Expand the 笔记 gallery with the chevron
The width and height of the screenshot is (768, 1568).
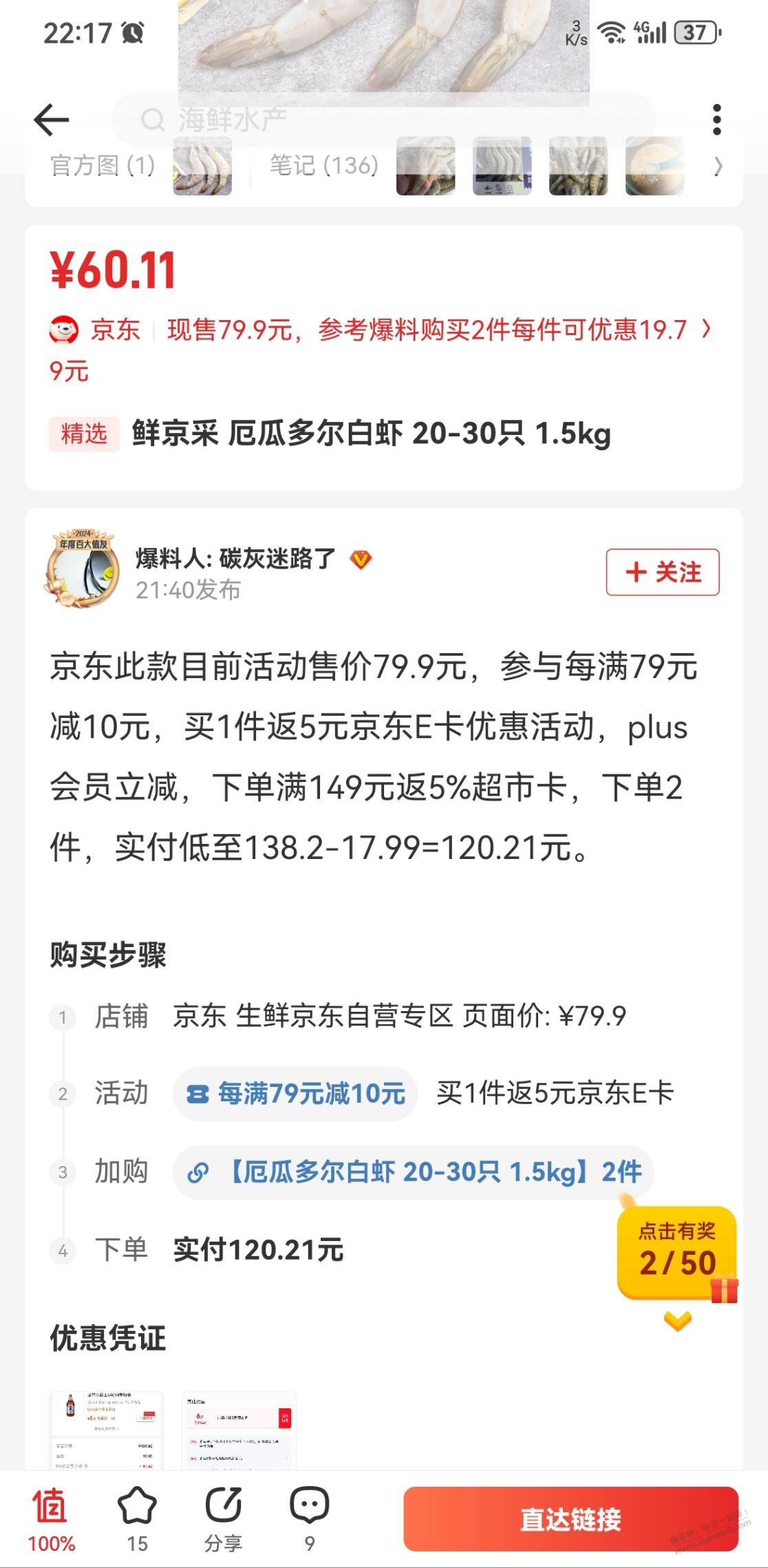click(x=718, y=166)
